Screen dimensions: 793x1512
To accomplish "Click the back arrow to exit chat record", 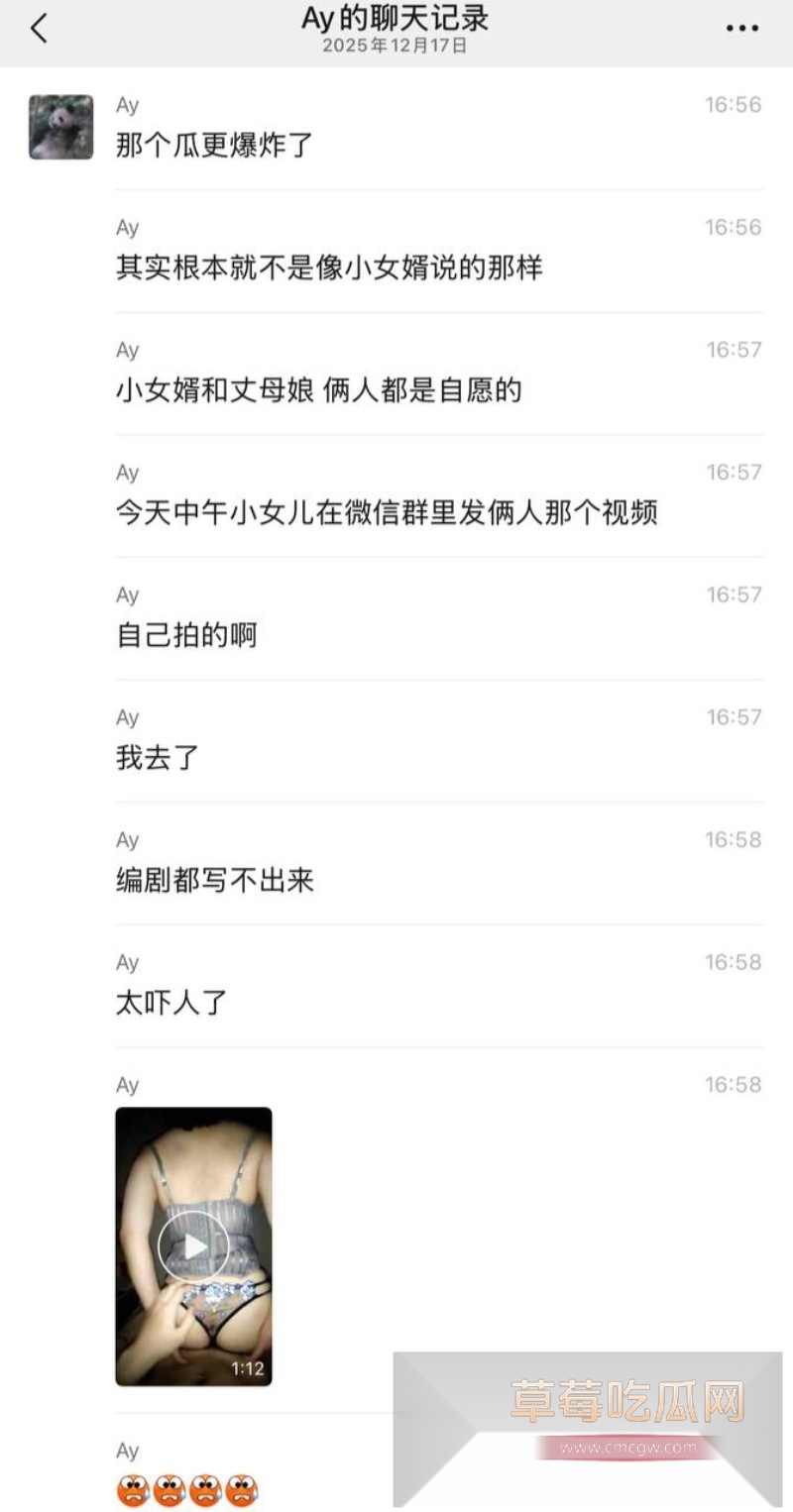I will pyautogui.click(x=40, y=28).
